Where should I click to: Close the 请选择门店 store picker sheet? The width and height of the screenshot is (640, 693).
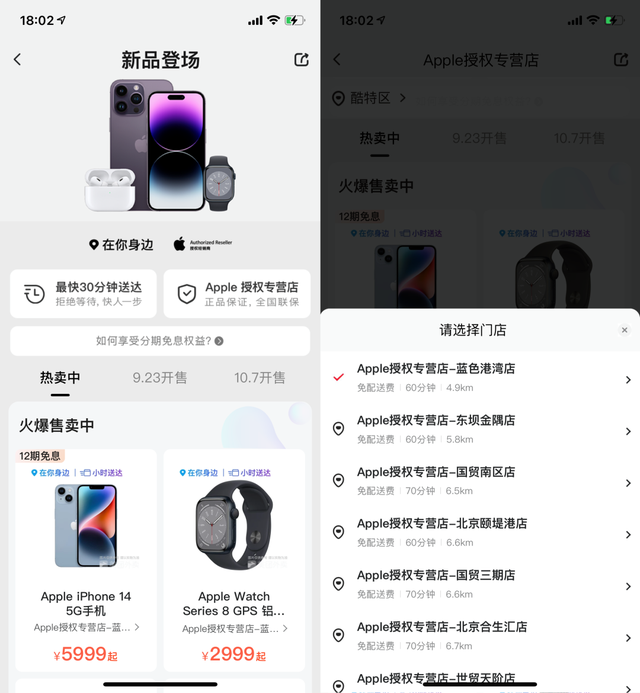coord(625,330)
